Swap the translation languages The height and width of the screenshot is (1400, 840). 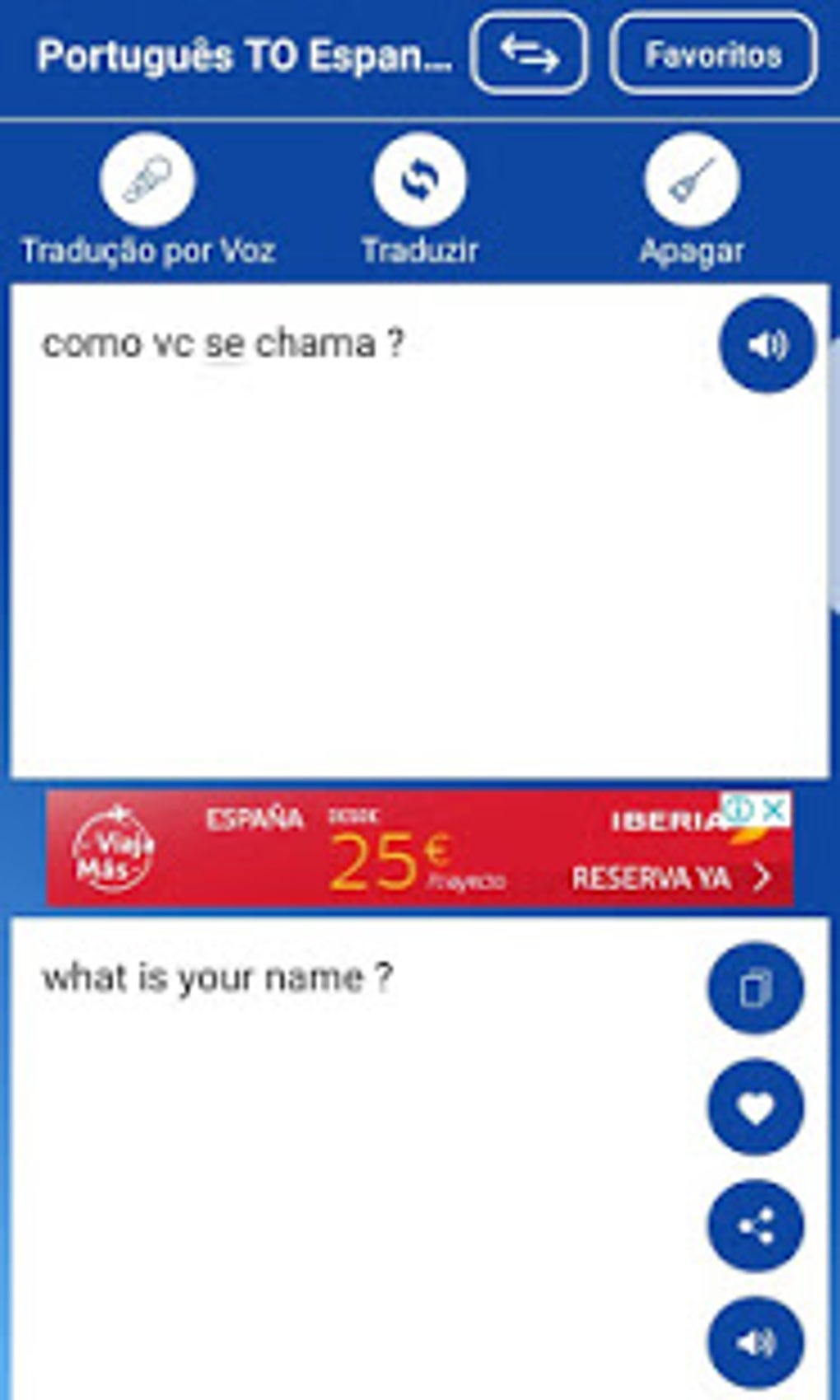pos(530,54)
